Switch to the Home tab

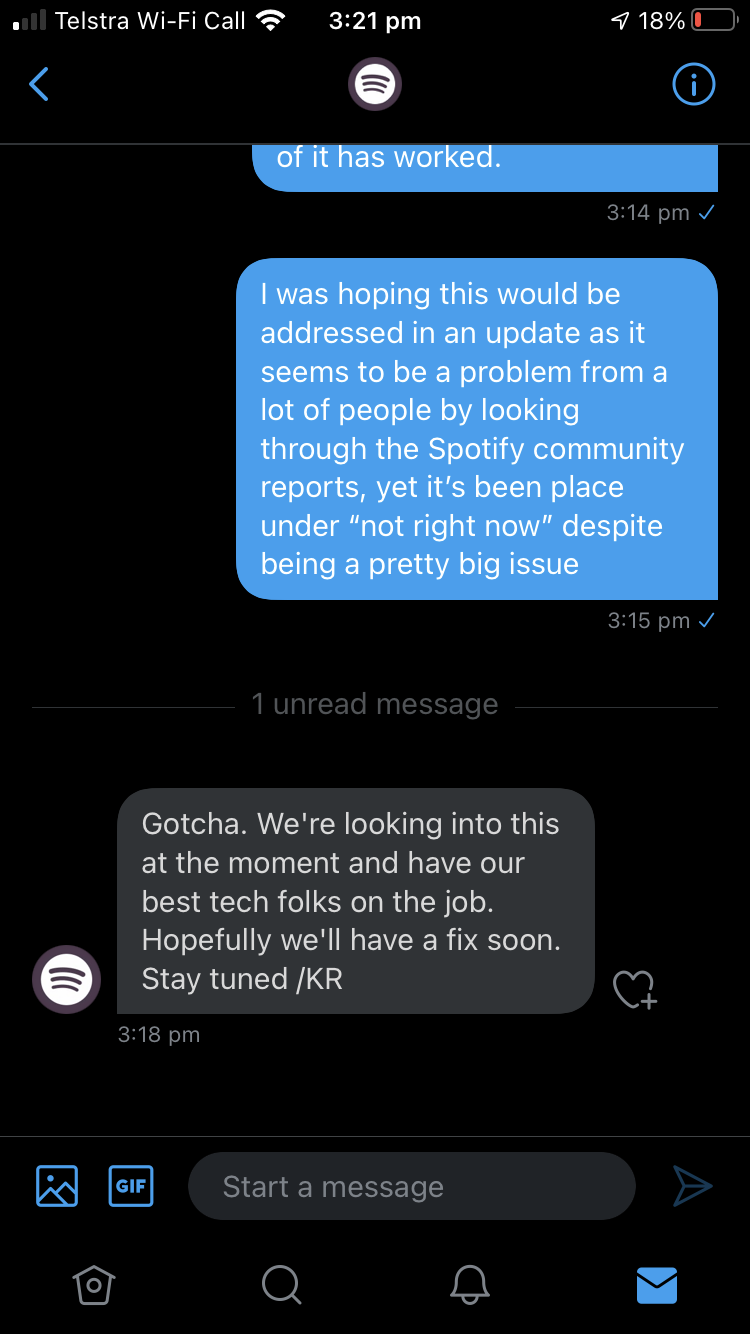coord(94,1284)
